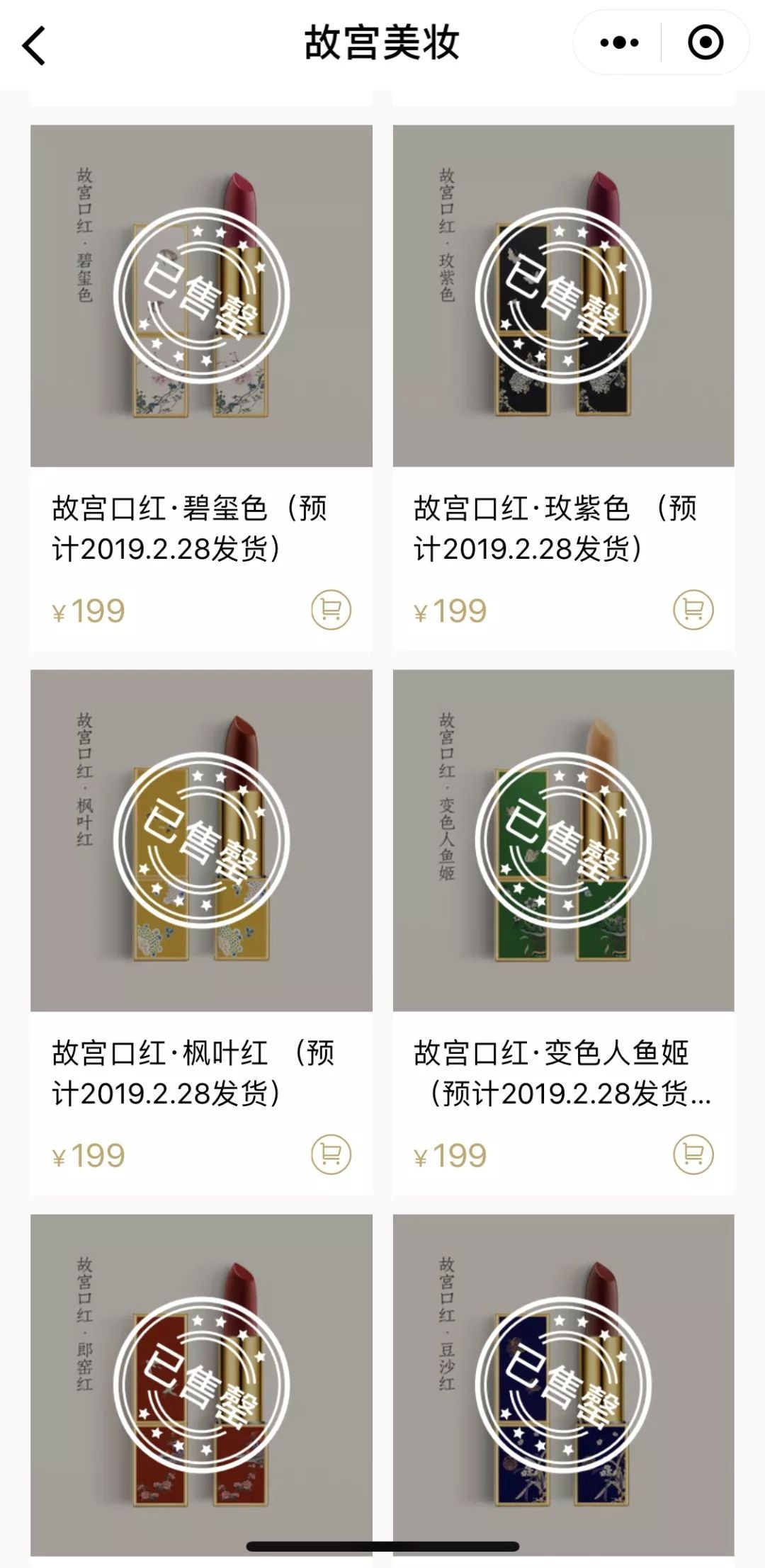
Task: Open the 故宫口红·碧玺色 product card
Action: click(x=201, y=296)
